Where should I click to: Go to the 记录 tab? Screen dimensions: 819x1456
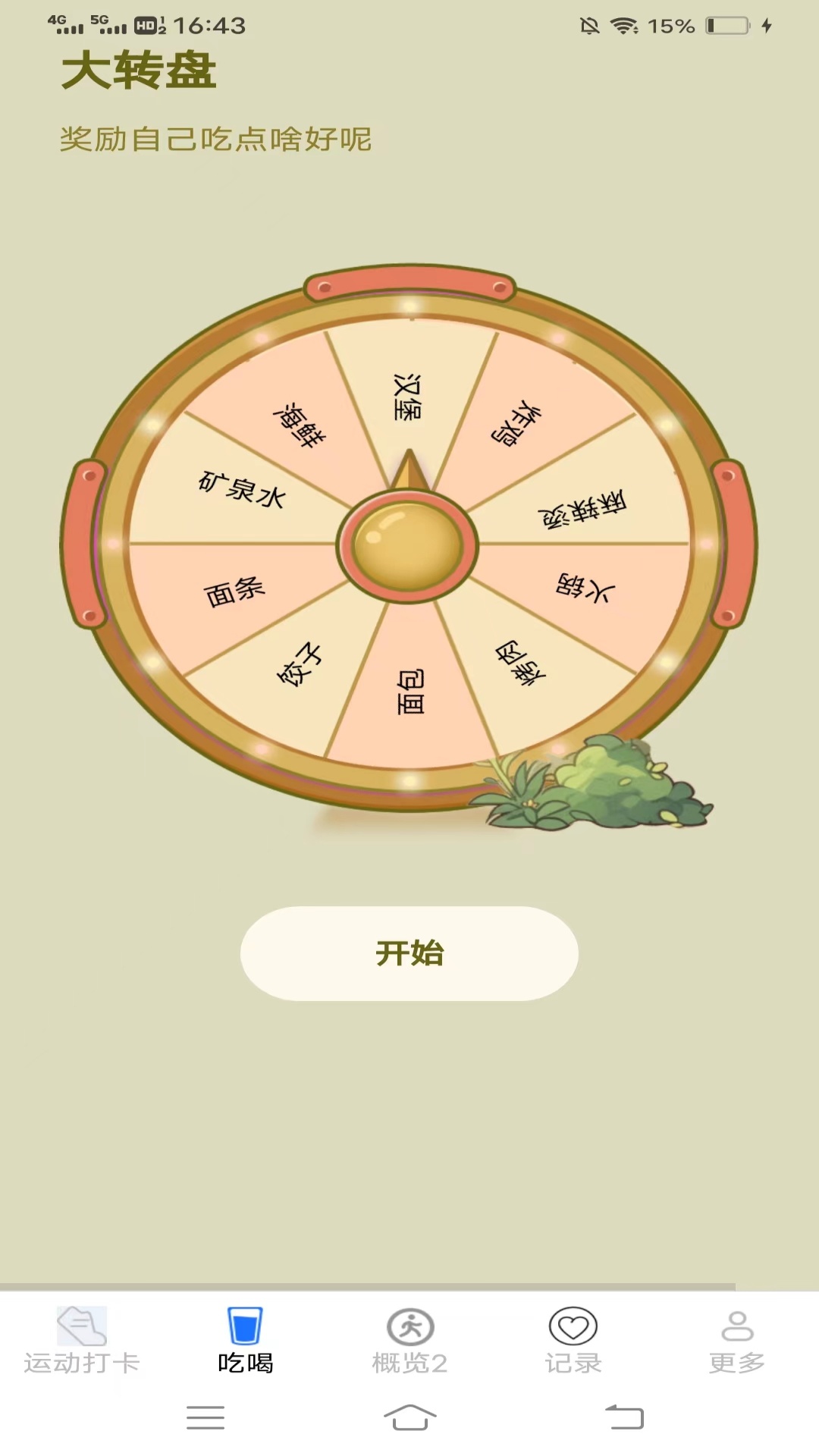573,1341
